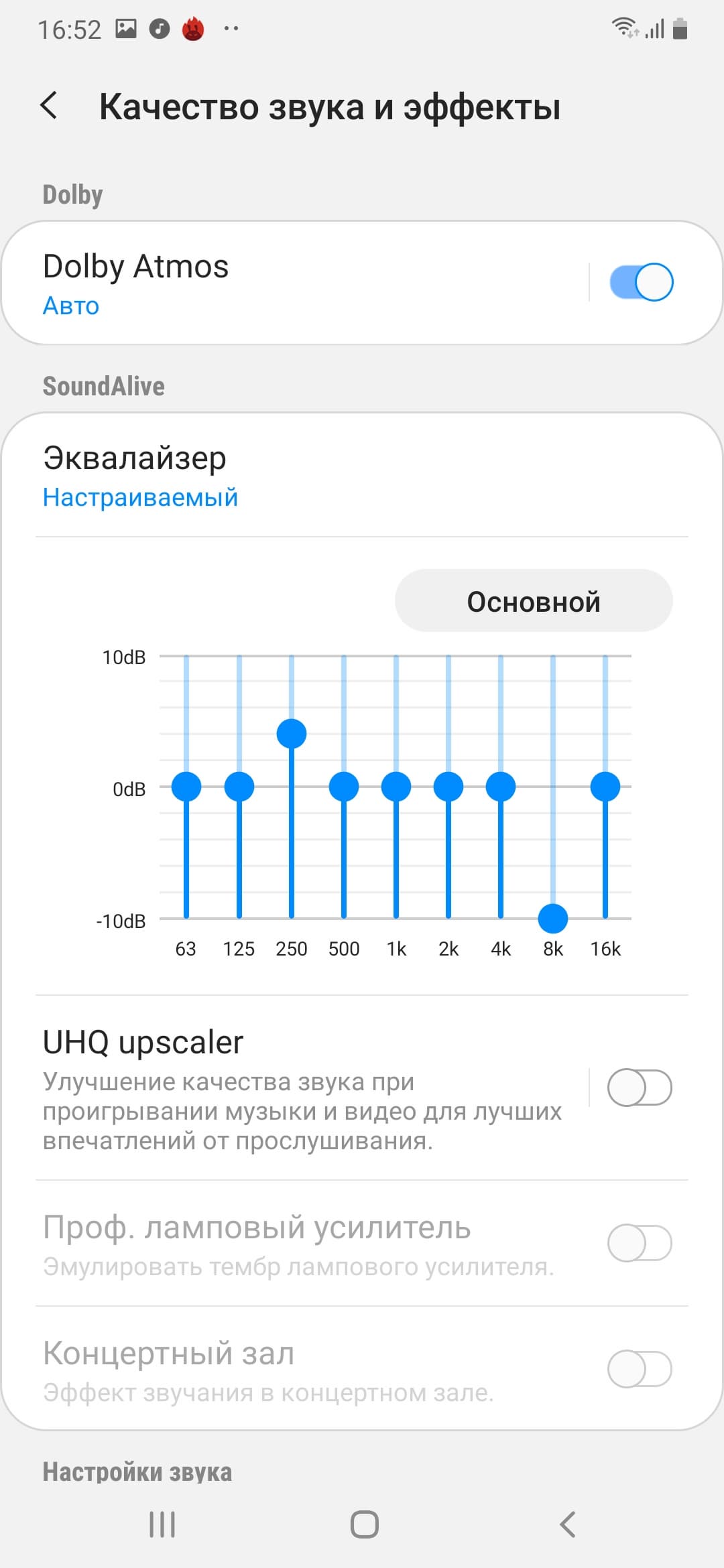Open Dolby Atmos mode settings
Image resolution: width=724 pixels, height=1568 pixels.
295,282
